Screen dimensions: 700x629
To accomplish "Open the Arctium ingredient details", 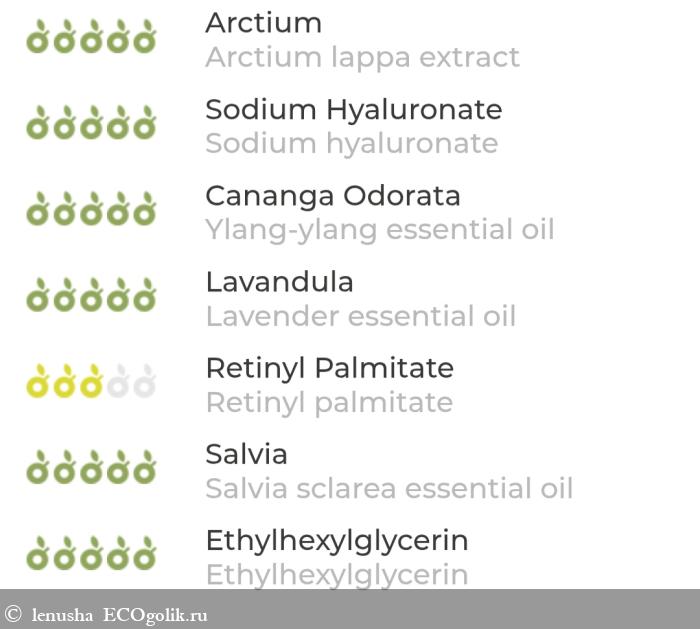I will [264, 24].
